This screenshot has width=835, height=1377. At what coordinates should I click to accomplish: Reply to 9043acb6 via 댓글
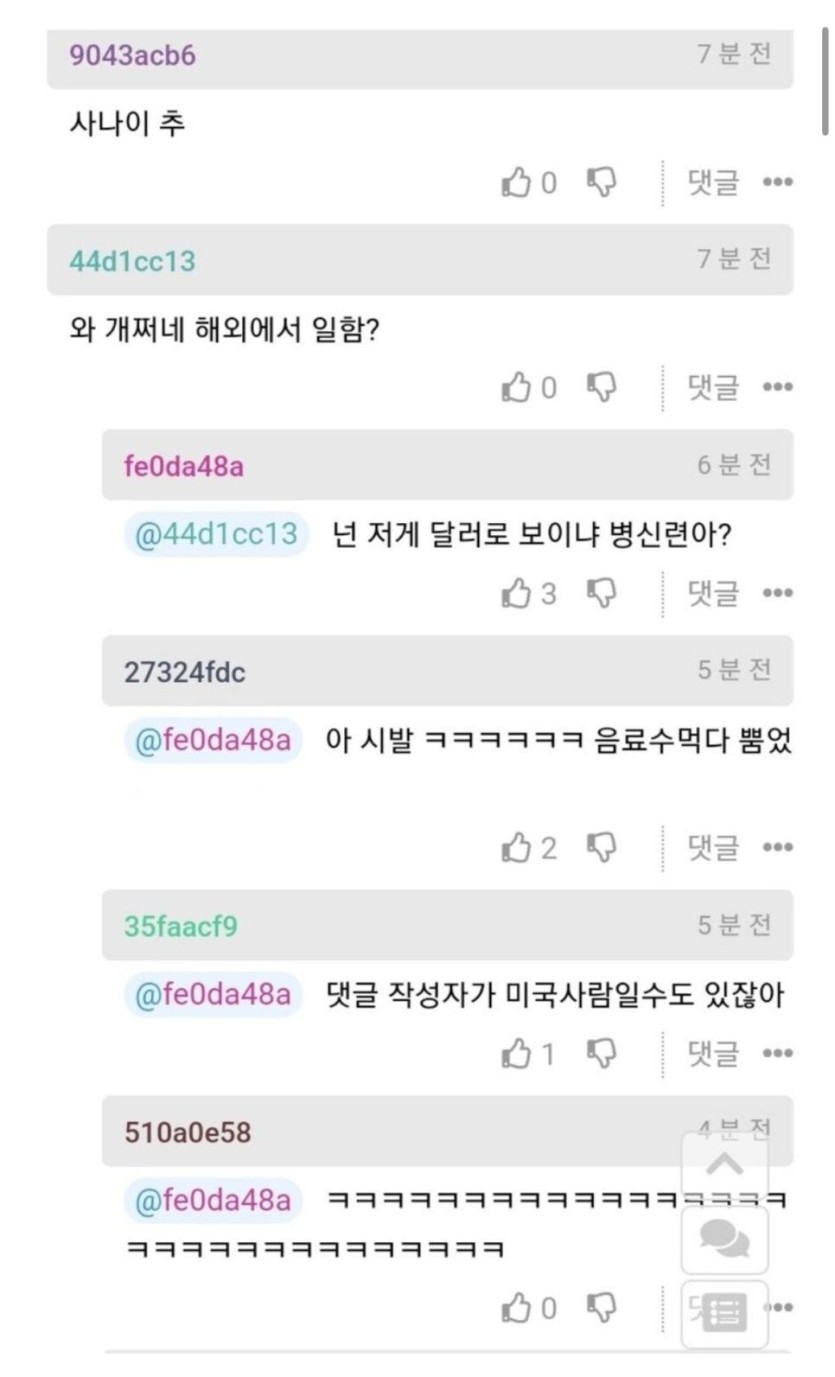(713, 182)
